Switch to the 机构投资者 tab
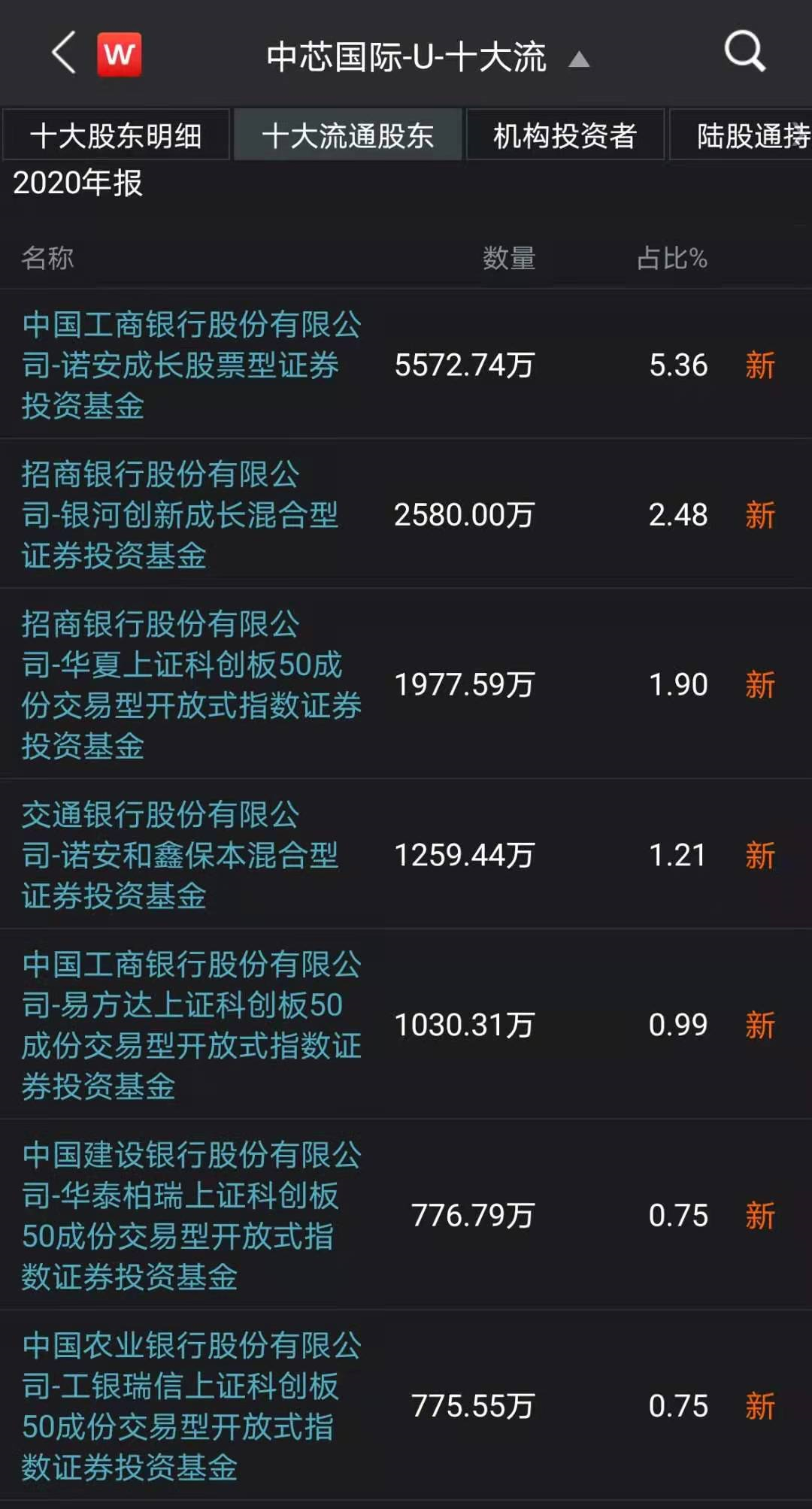Screen dimensions: 812x1509 pyautogui.click(x=565, y=135)
